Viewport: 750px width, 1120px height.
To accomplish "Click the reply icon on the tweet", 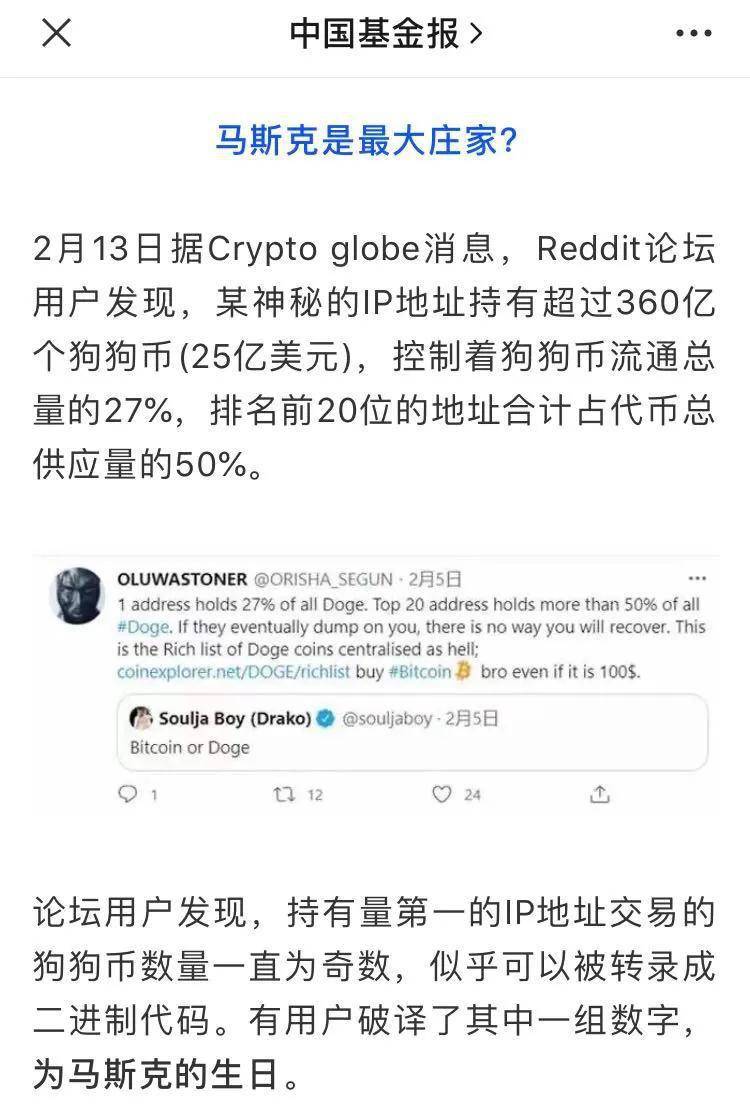I will coord(127,795).
